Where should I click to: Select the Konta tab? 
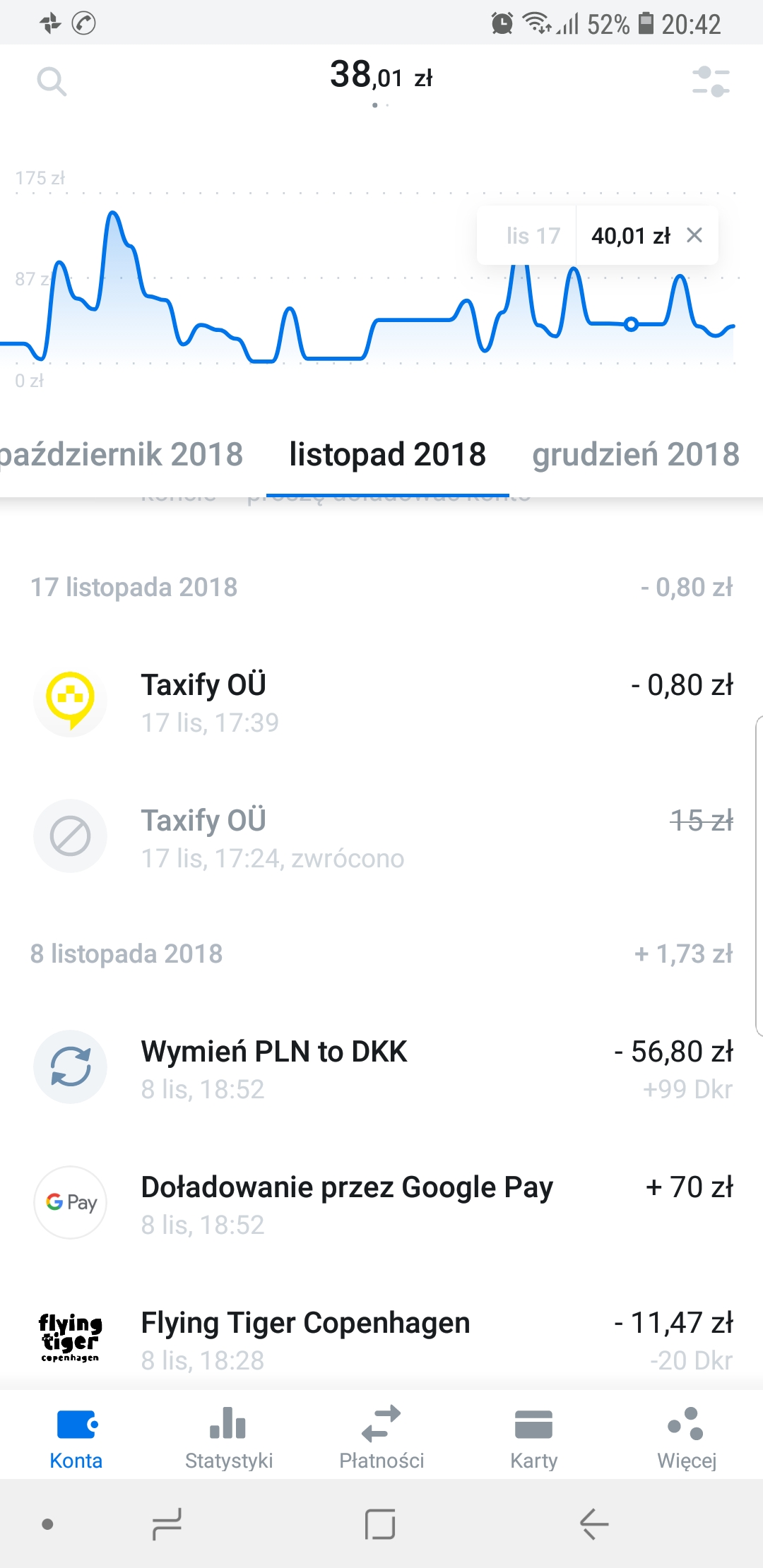pos(76,1436)
